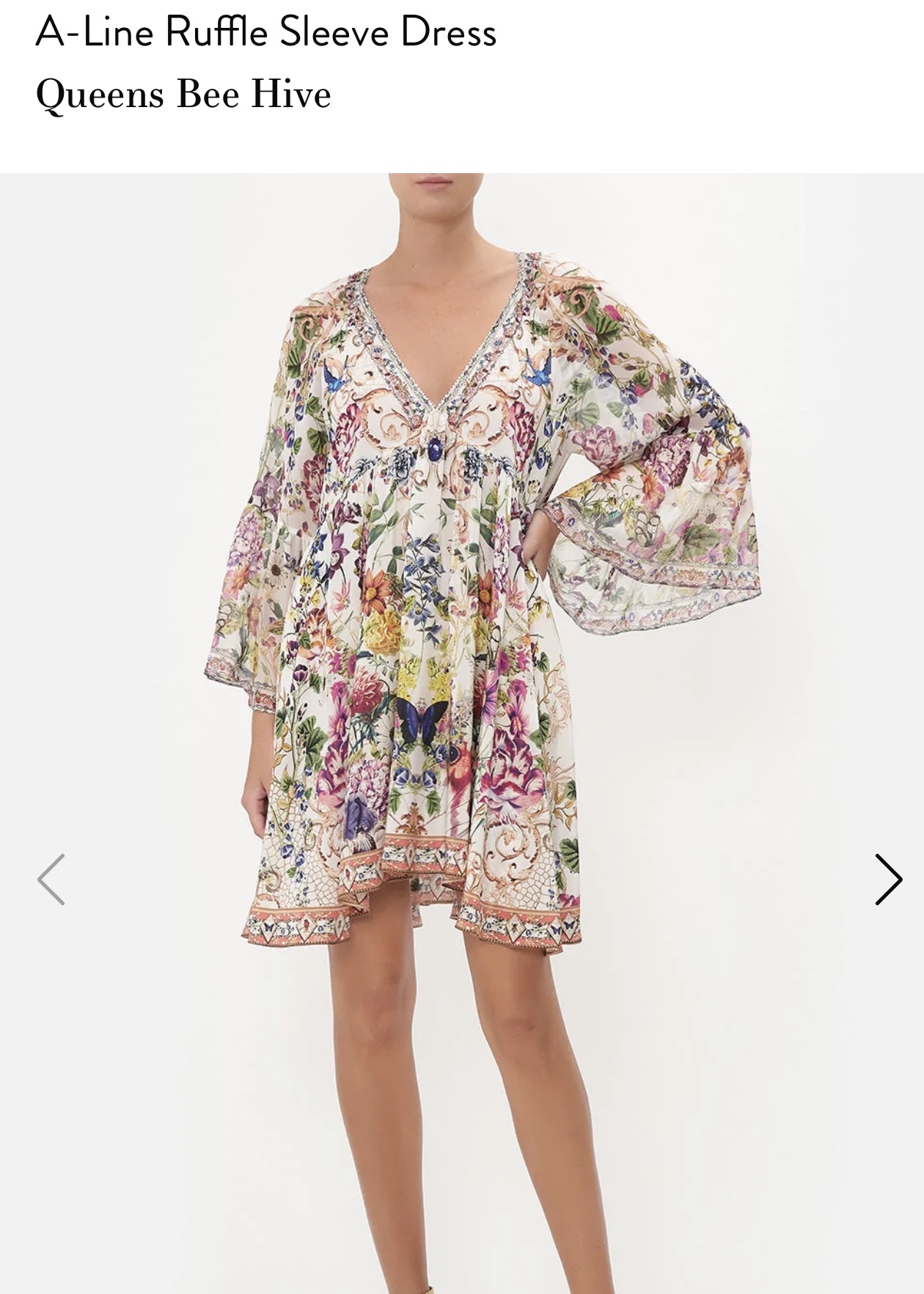
Task: Select the brand name below the product title
Action: point(185,94)
